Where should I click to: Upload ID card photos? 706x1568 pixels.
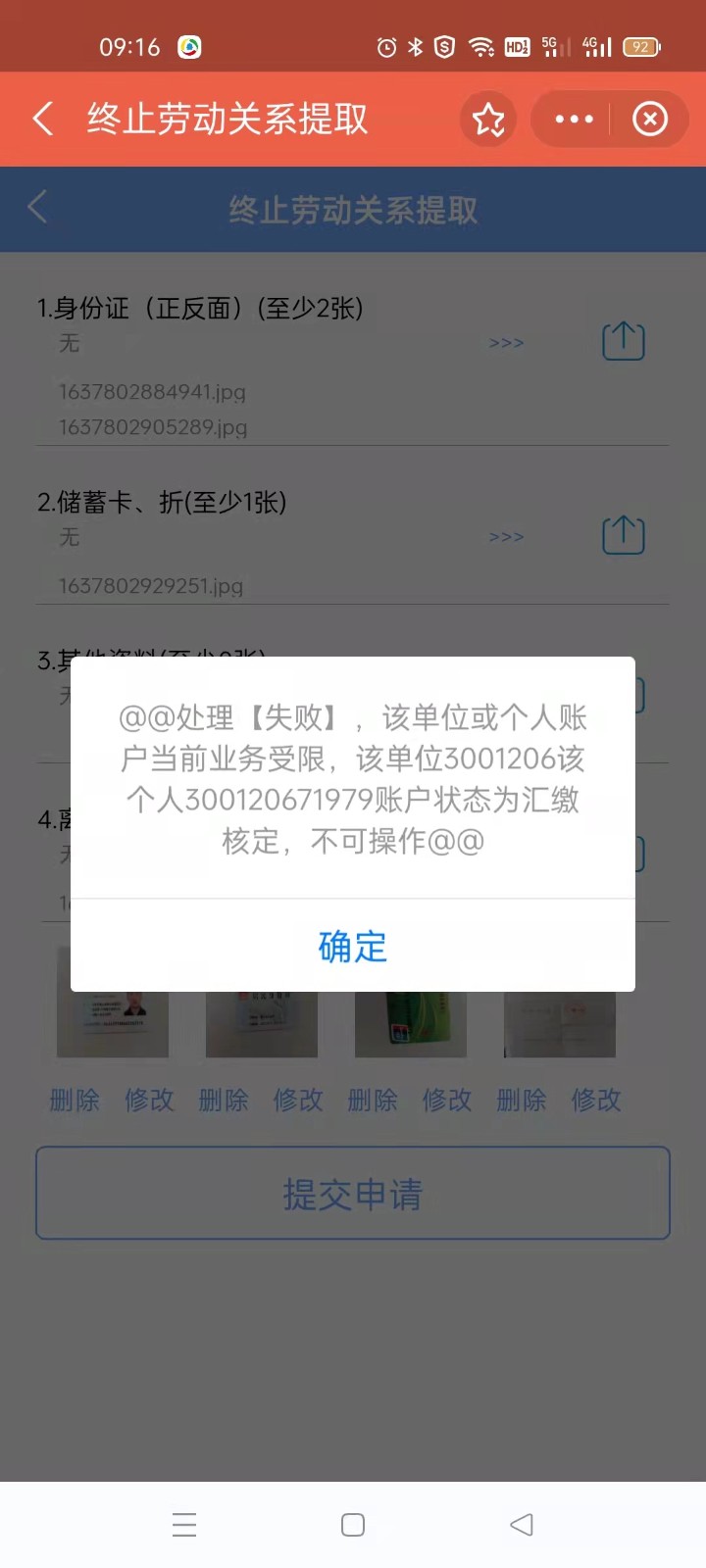(x=623, y=341)
